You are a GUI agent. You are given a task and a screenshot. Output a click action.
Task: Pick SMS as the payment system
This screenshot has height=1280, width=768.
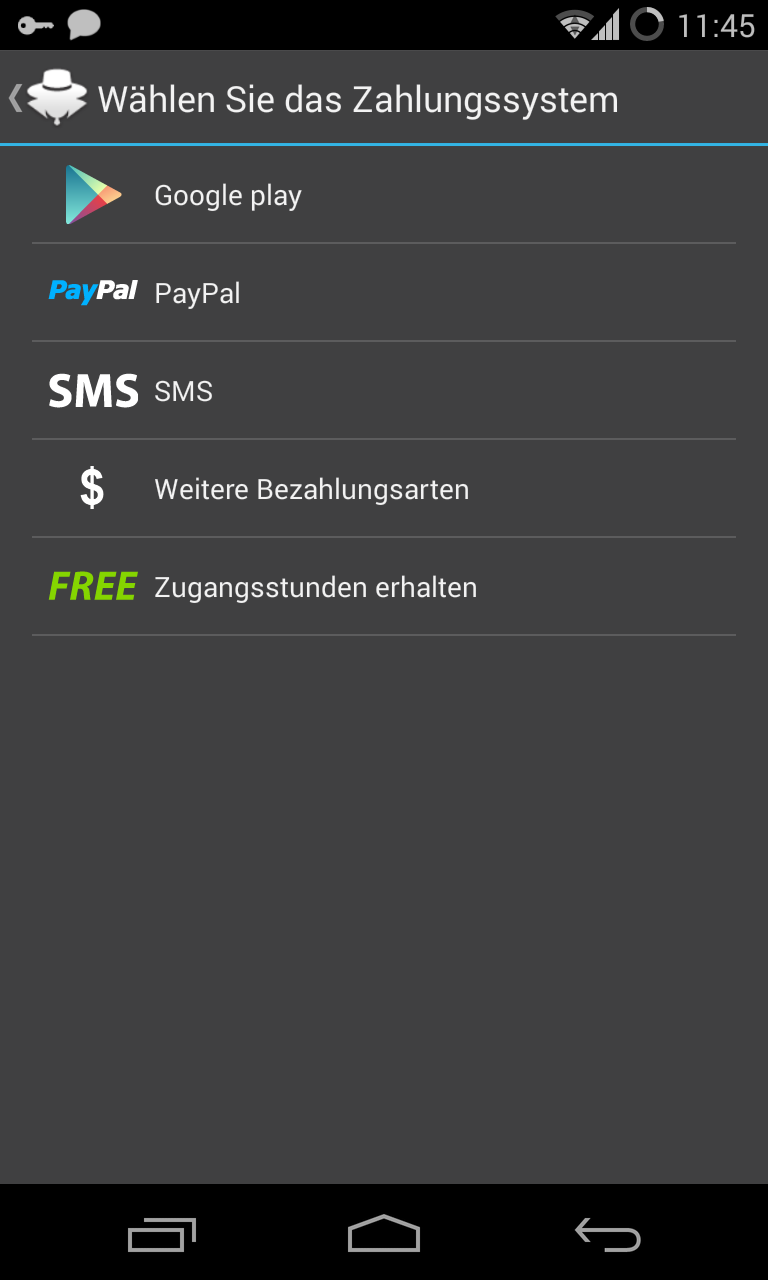[x=384, y=391]
